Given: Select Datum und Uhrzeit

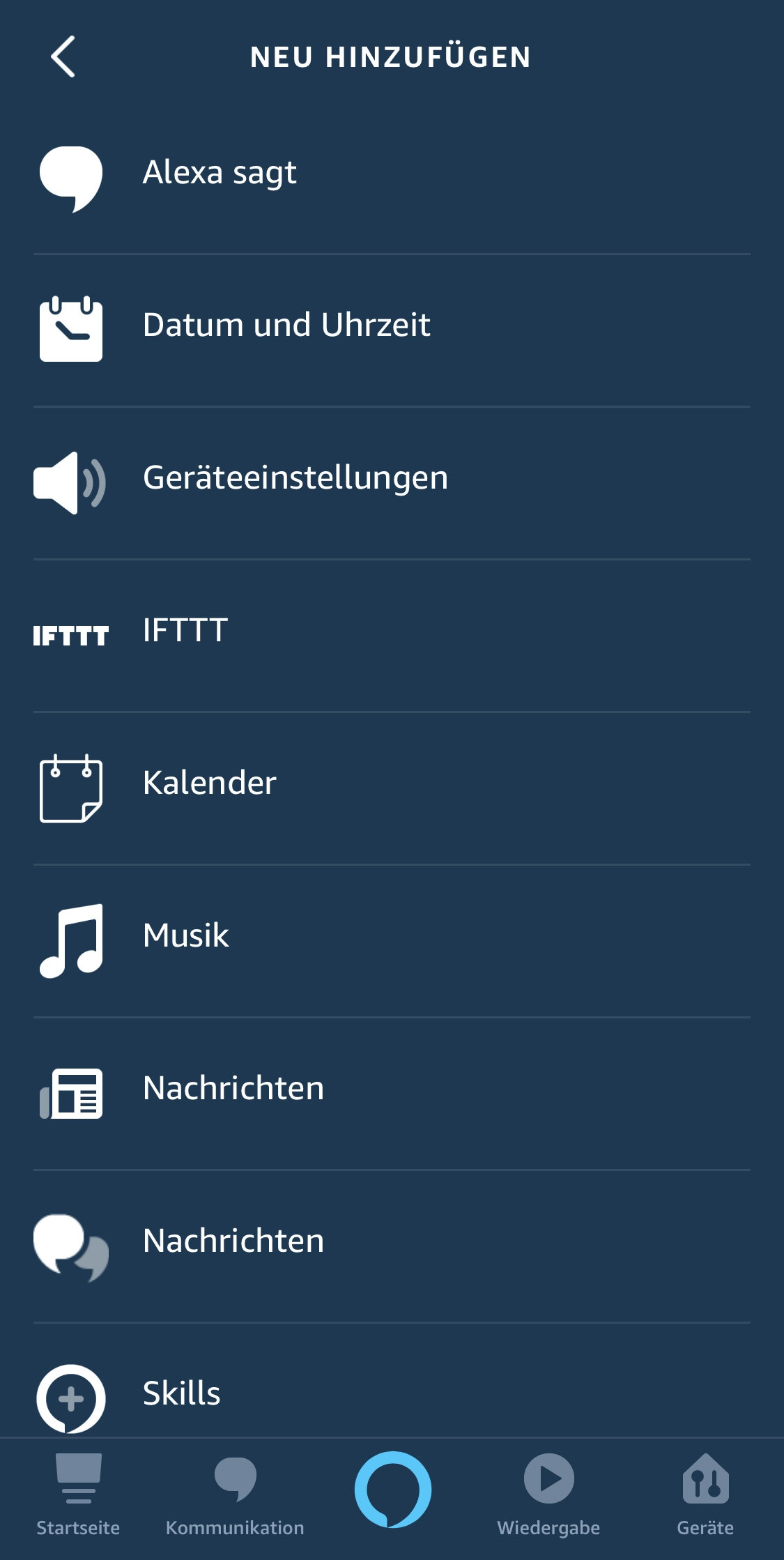Looking at the screenshot, I should [x=286, y=326].
